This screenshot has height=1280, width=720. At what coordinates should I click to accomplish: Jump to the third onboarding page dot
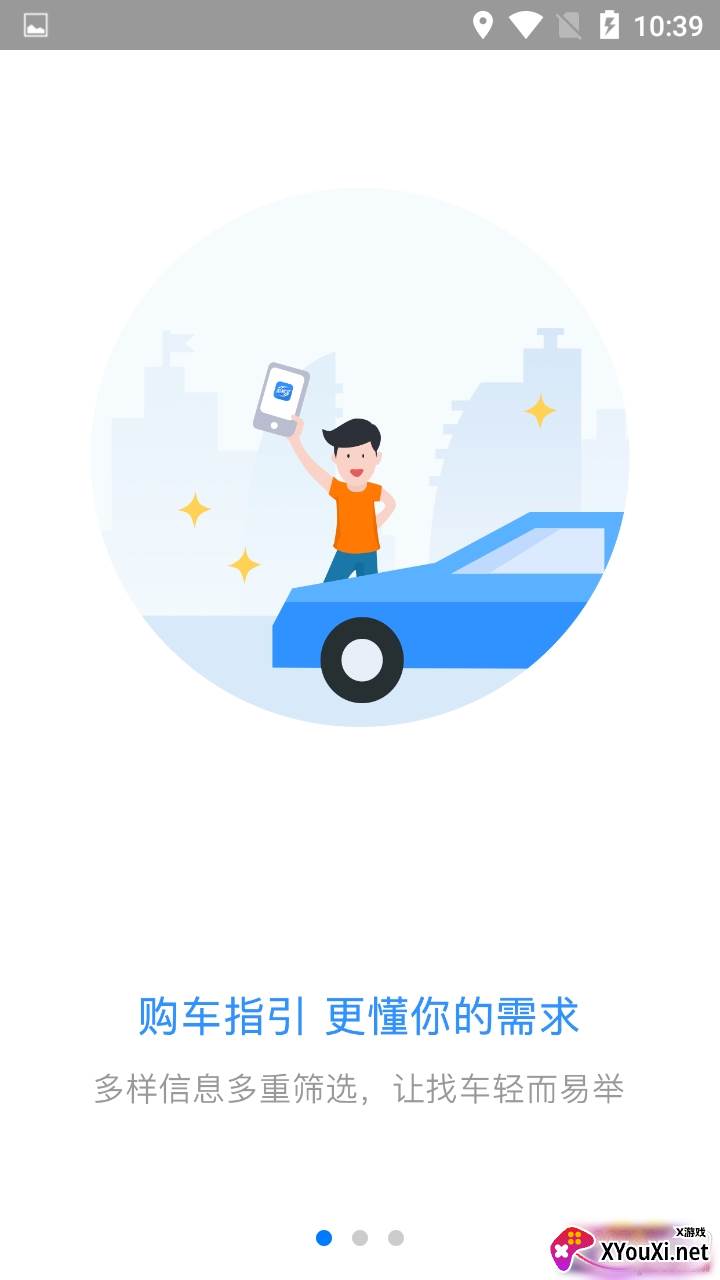pos(396,1238)
